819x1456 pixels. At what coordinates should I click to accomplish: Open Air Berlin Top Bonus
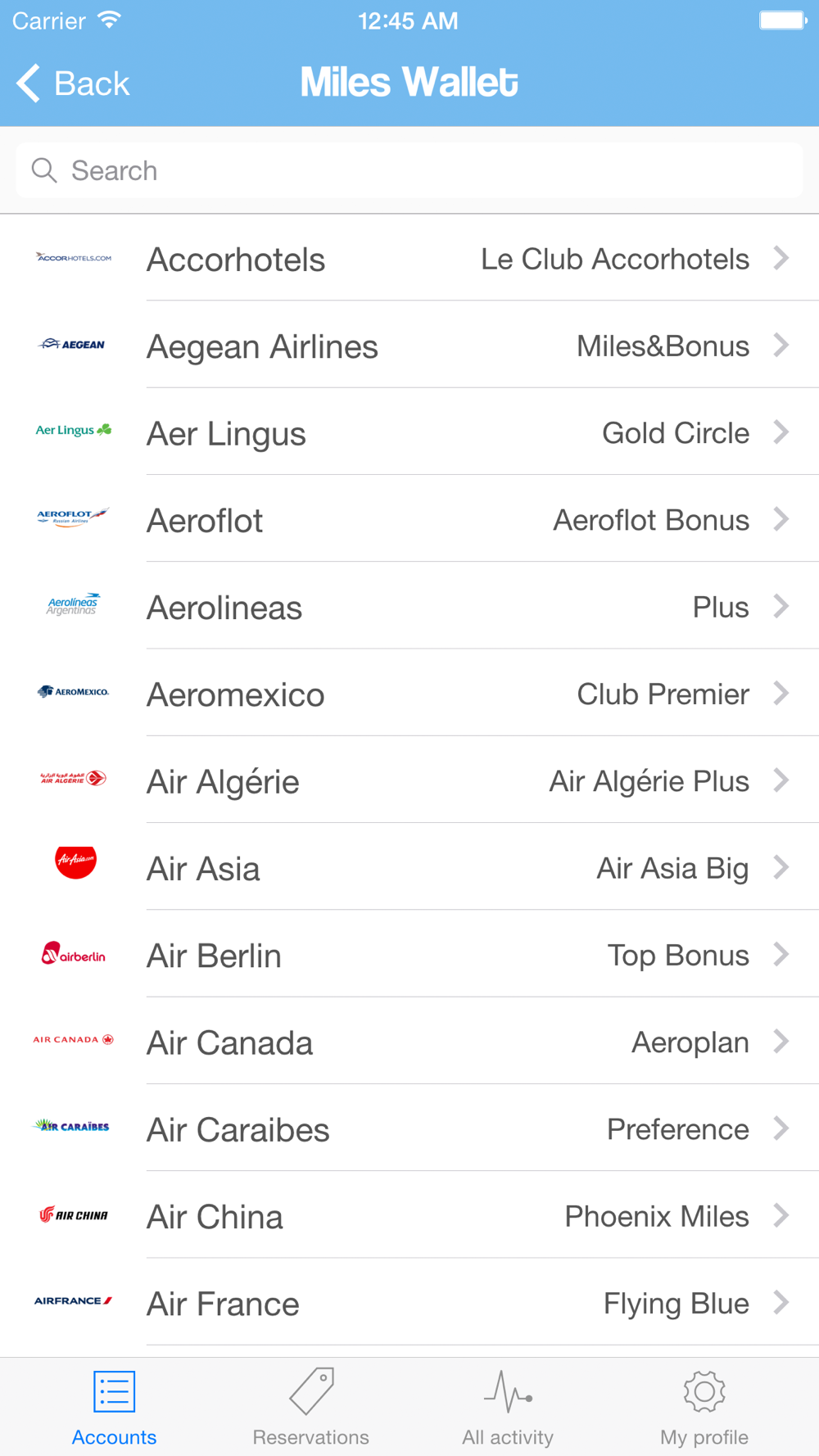tap(409, 954)
